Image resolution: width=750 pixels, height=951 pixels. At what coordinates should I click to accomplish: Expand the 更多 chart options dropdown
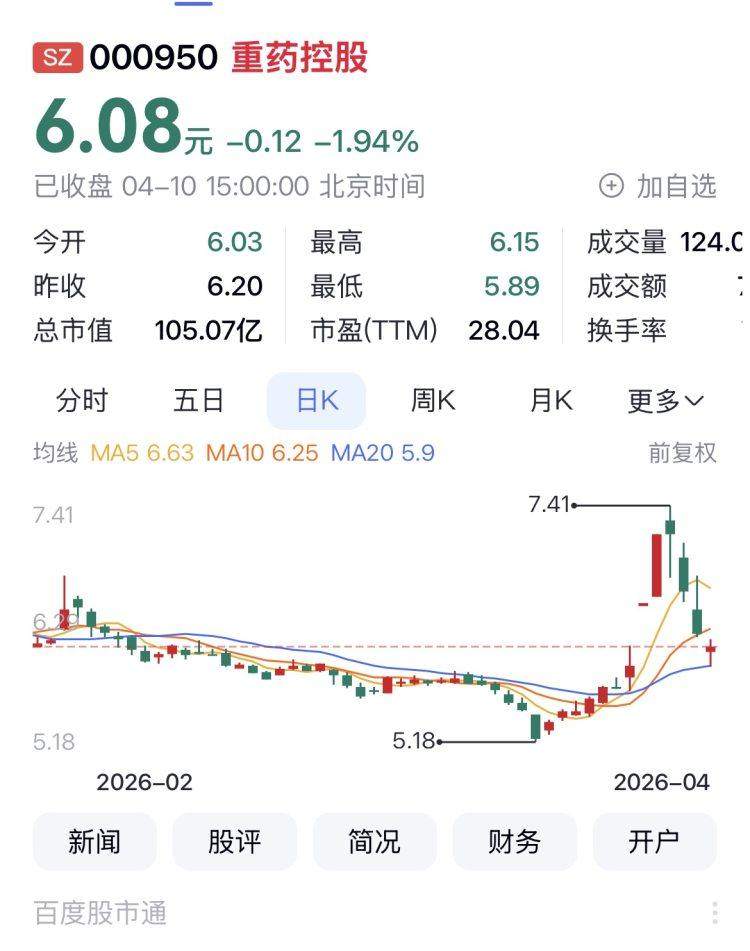[665, 401]
